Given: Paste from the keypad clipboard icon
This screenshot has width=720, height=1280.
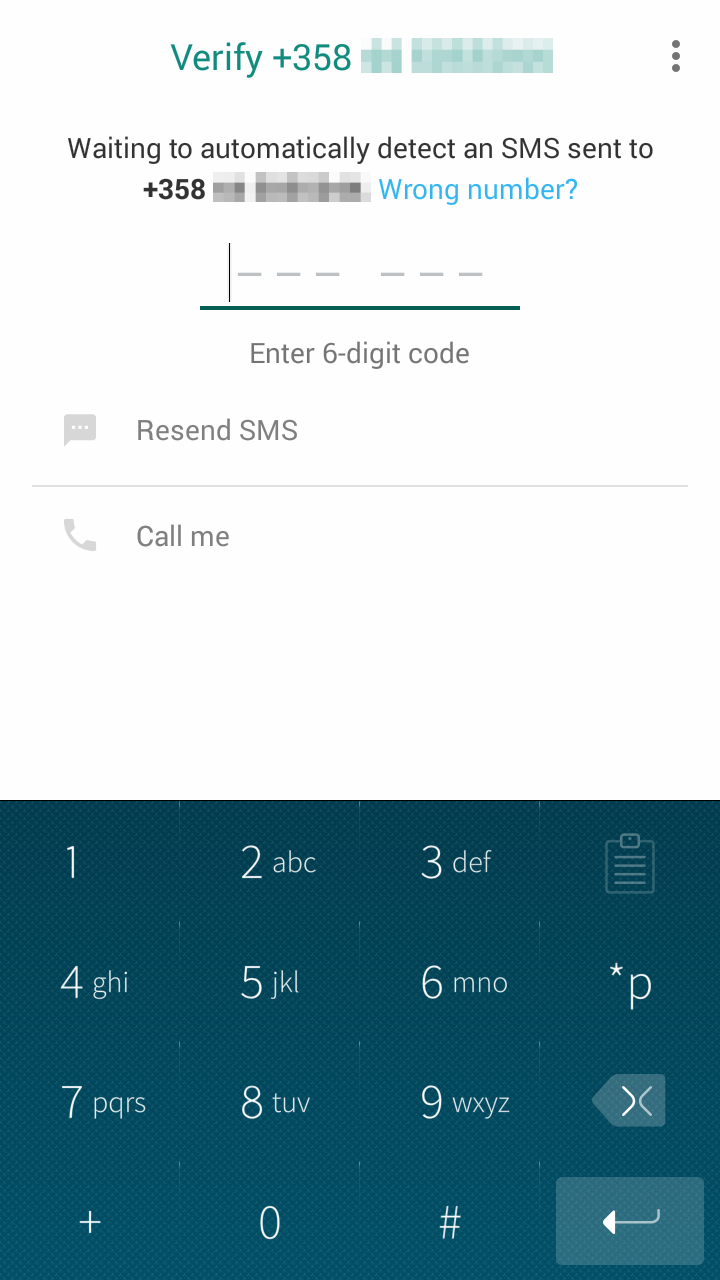Looking at the screenshot, I should (630, 863).
